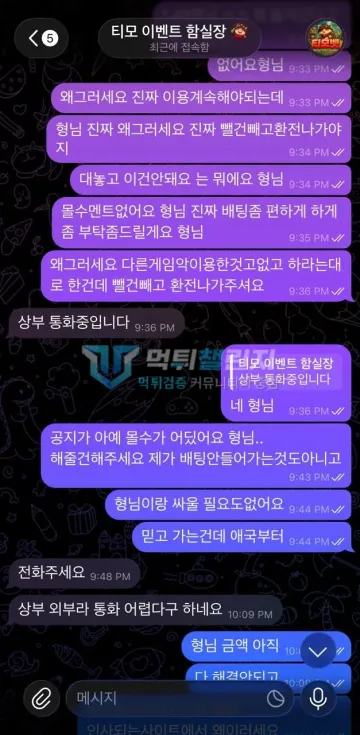Viewport: 360px width, 735px height.
Task: Open the contact's profile avatar
Action: pyautogui.click(x=325, y=38)
